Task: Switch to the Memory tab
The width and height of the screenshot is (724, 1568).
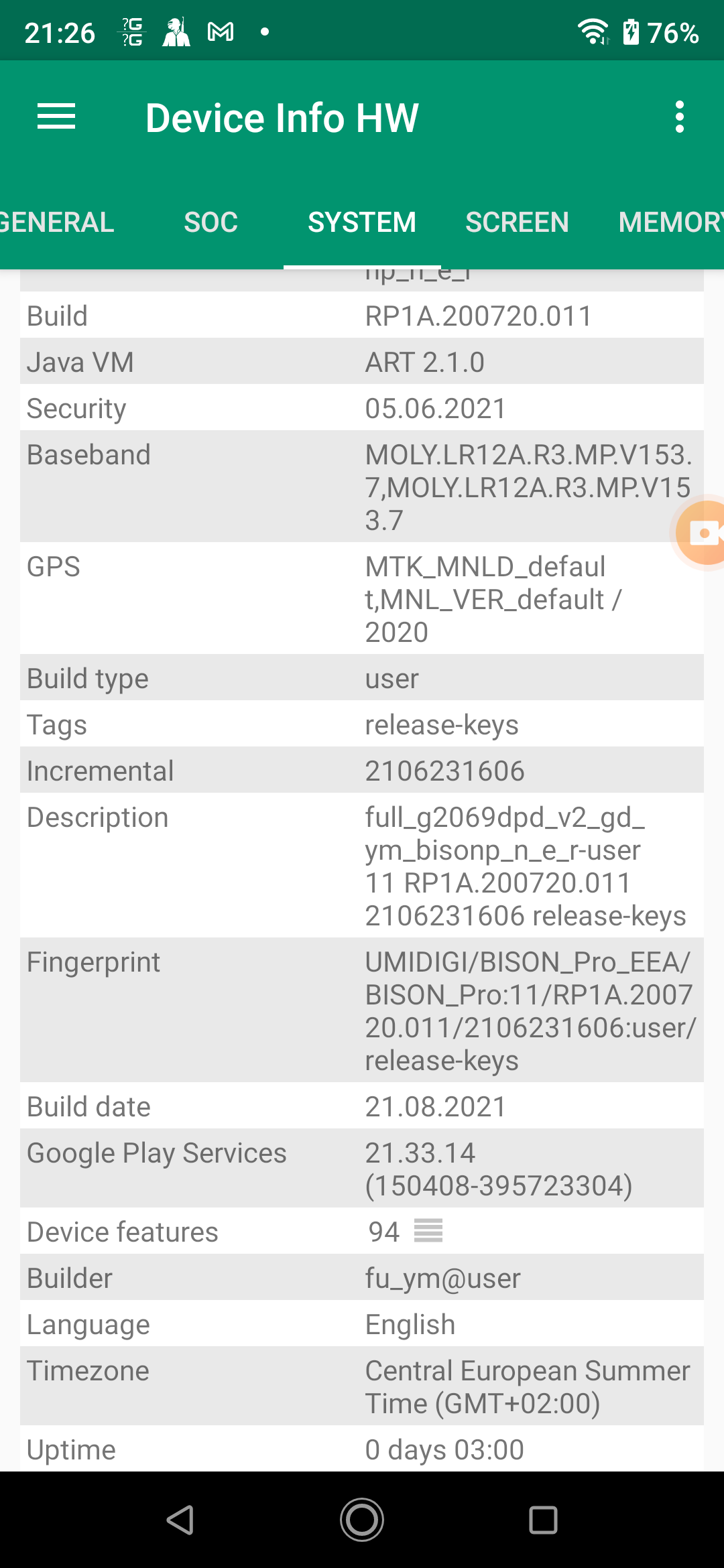Action: (x=669, y=222)
